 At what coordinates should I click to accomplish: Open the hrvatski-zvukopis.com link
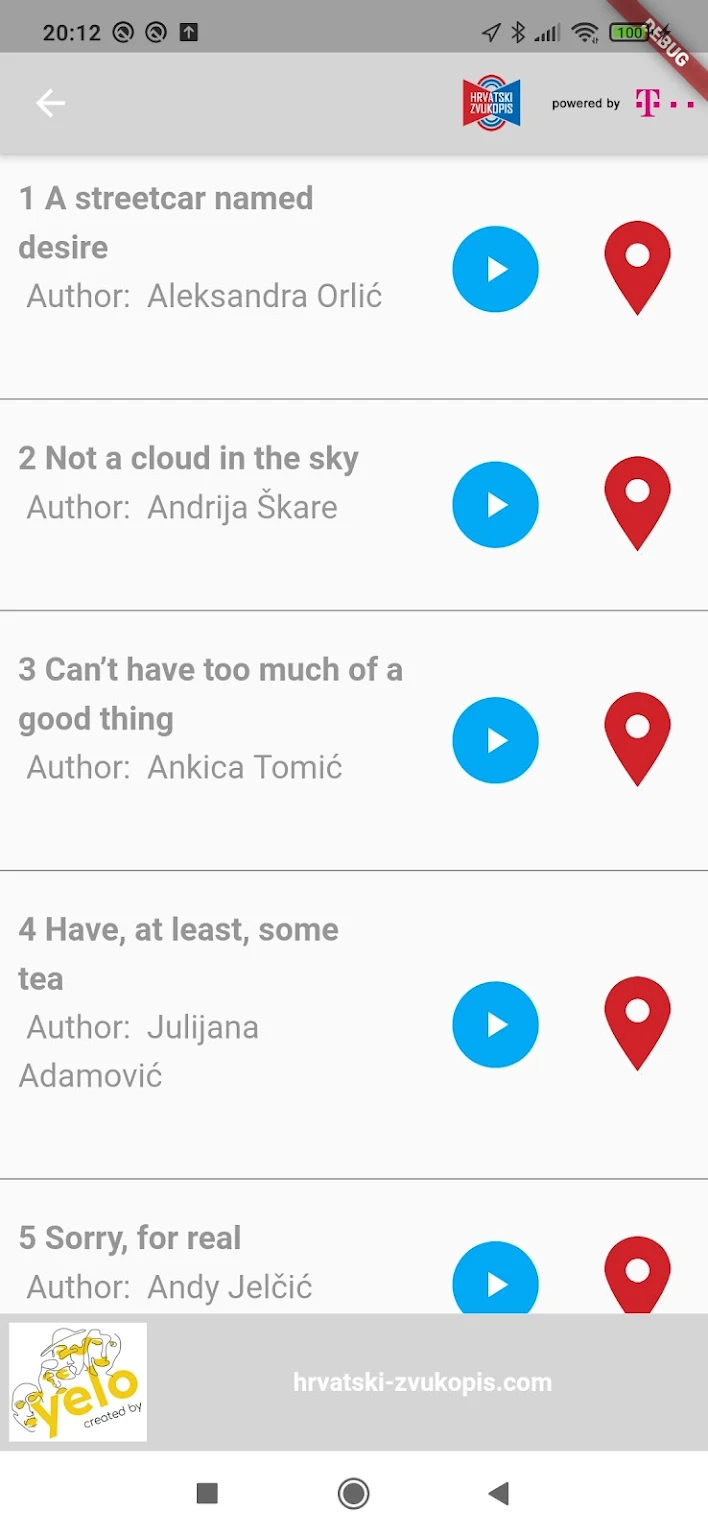coord(422,1383)
